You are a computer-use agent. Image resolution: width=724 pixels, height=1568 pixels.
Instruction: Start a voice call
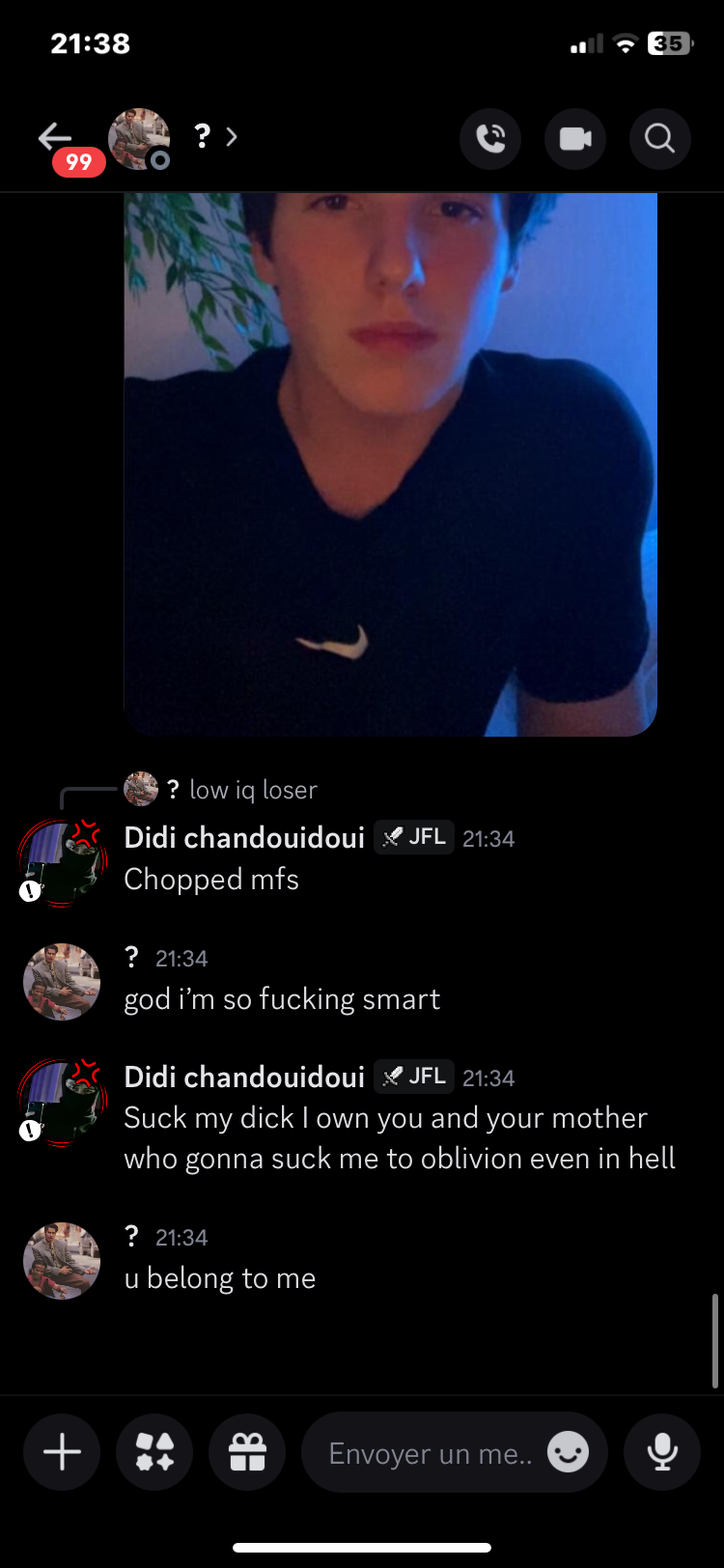[490, 139]
